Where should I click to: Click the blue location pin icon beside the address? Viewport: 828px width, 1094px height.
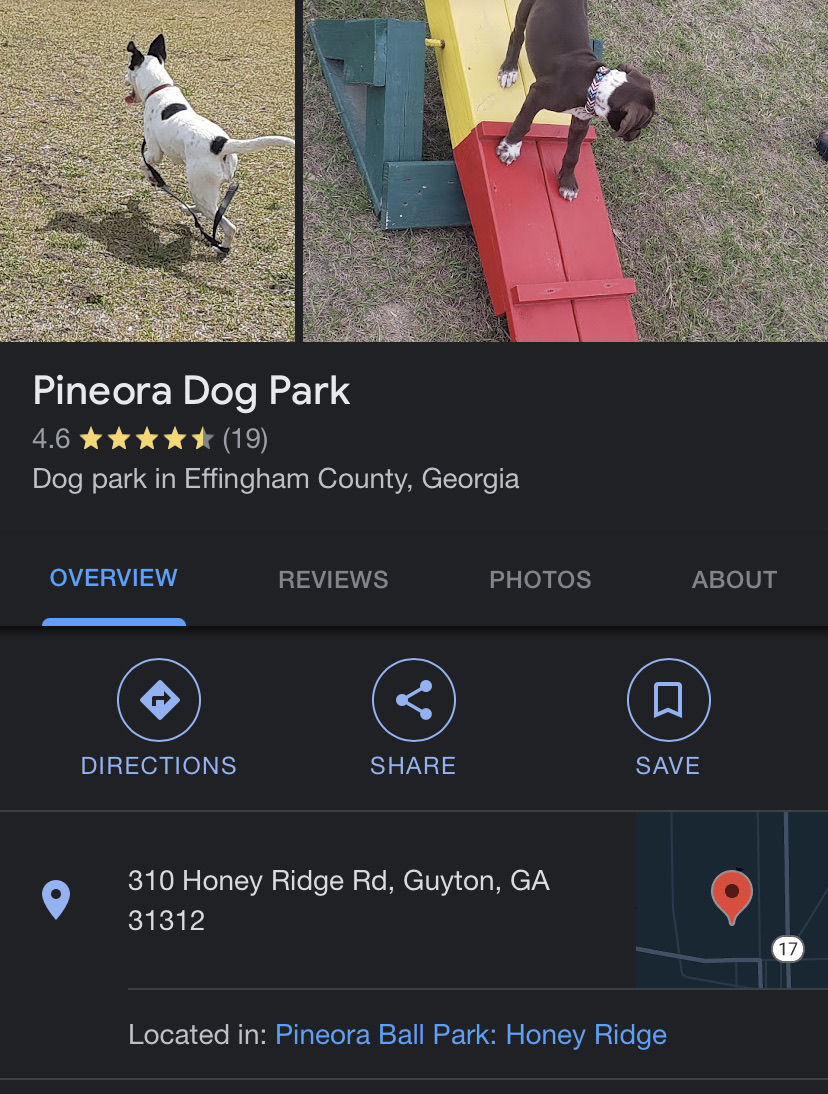click(57, 898)
